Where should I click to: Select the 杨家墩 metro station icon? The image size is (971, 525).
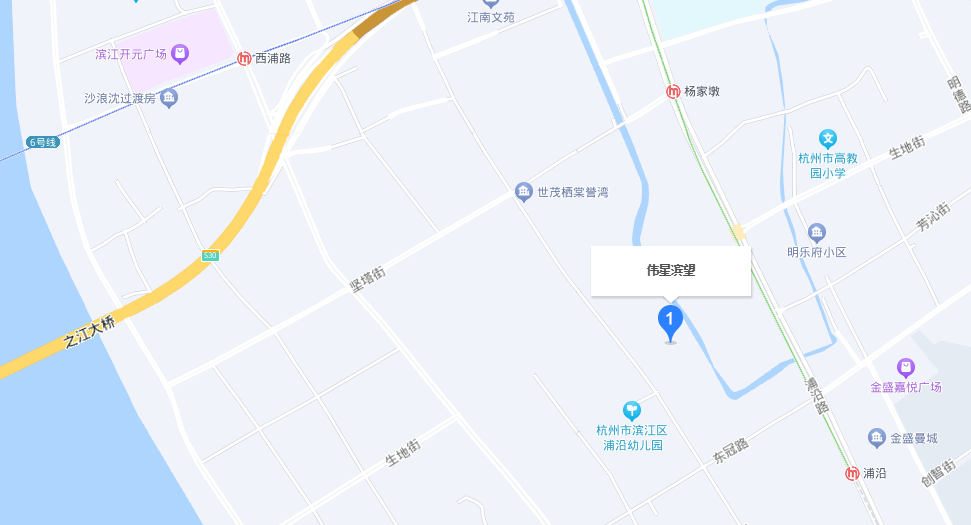click(x=673, y=91)
